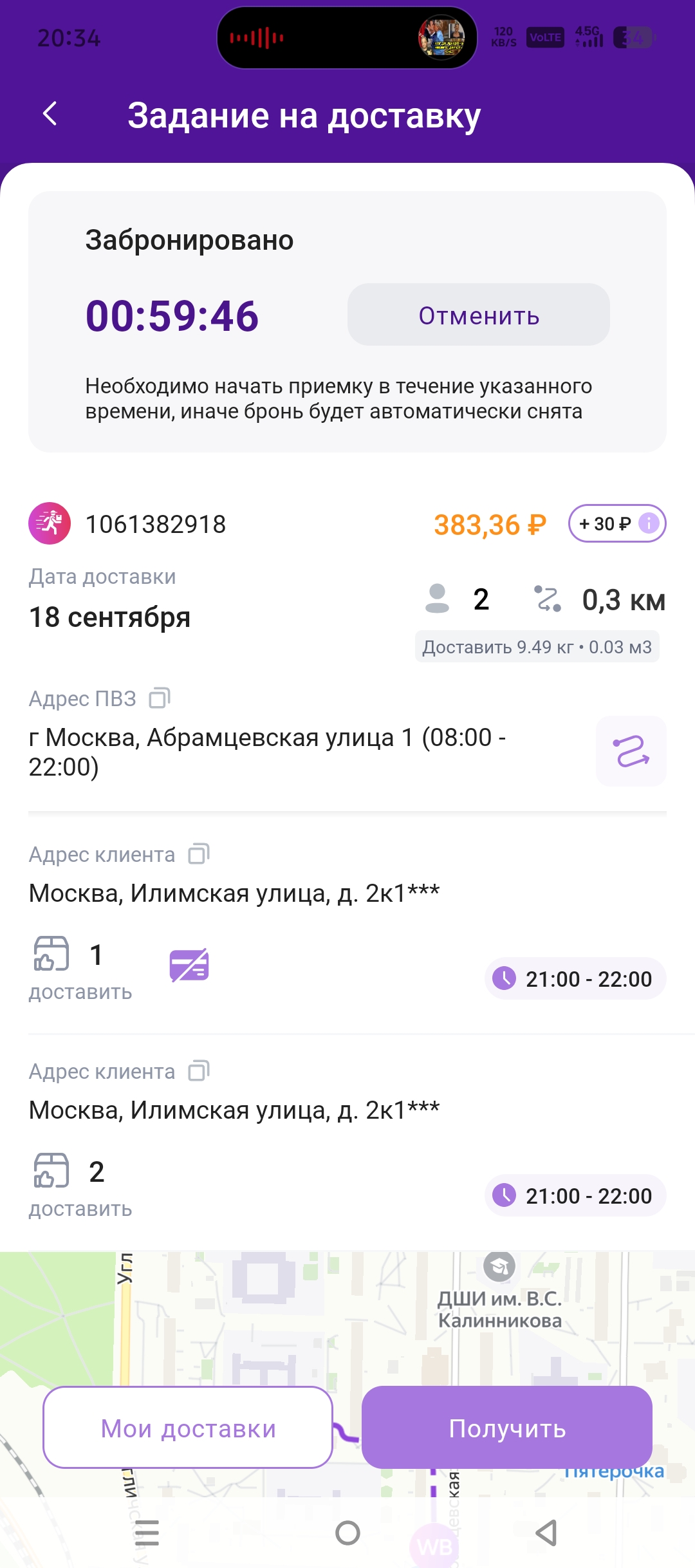Copy the first Адрес клиента address
Screen dimensions: 695x1568
click(x=199, y=855)
